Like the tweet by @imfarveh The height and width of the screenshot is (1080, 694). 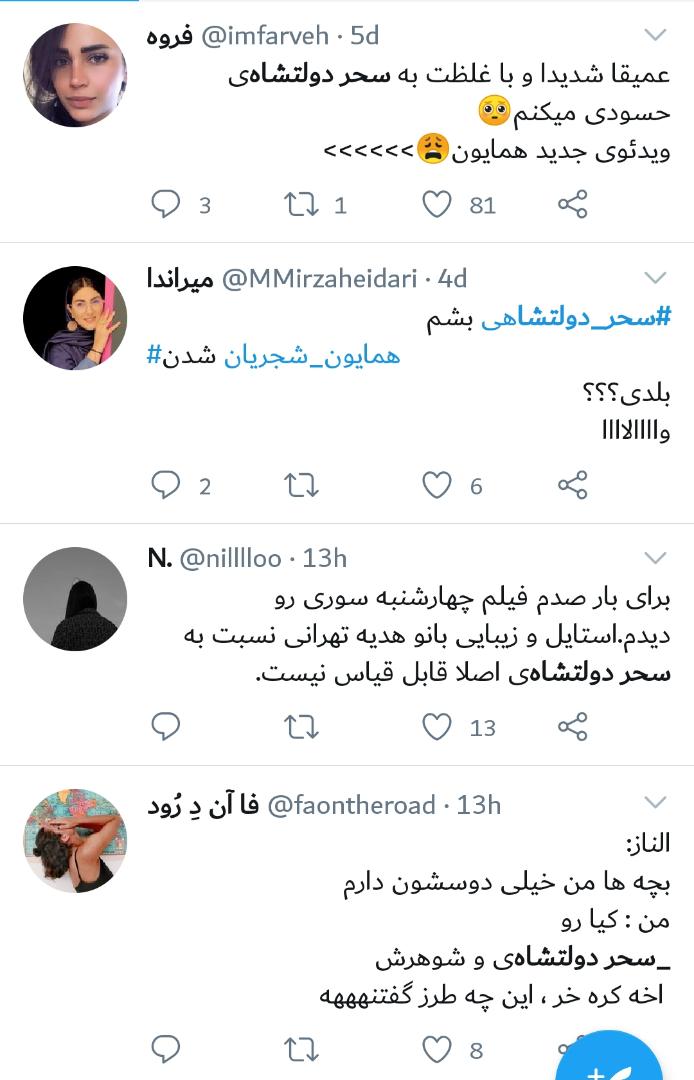(x=437, y=205)
